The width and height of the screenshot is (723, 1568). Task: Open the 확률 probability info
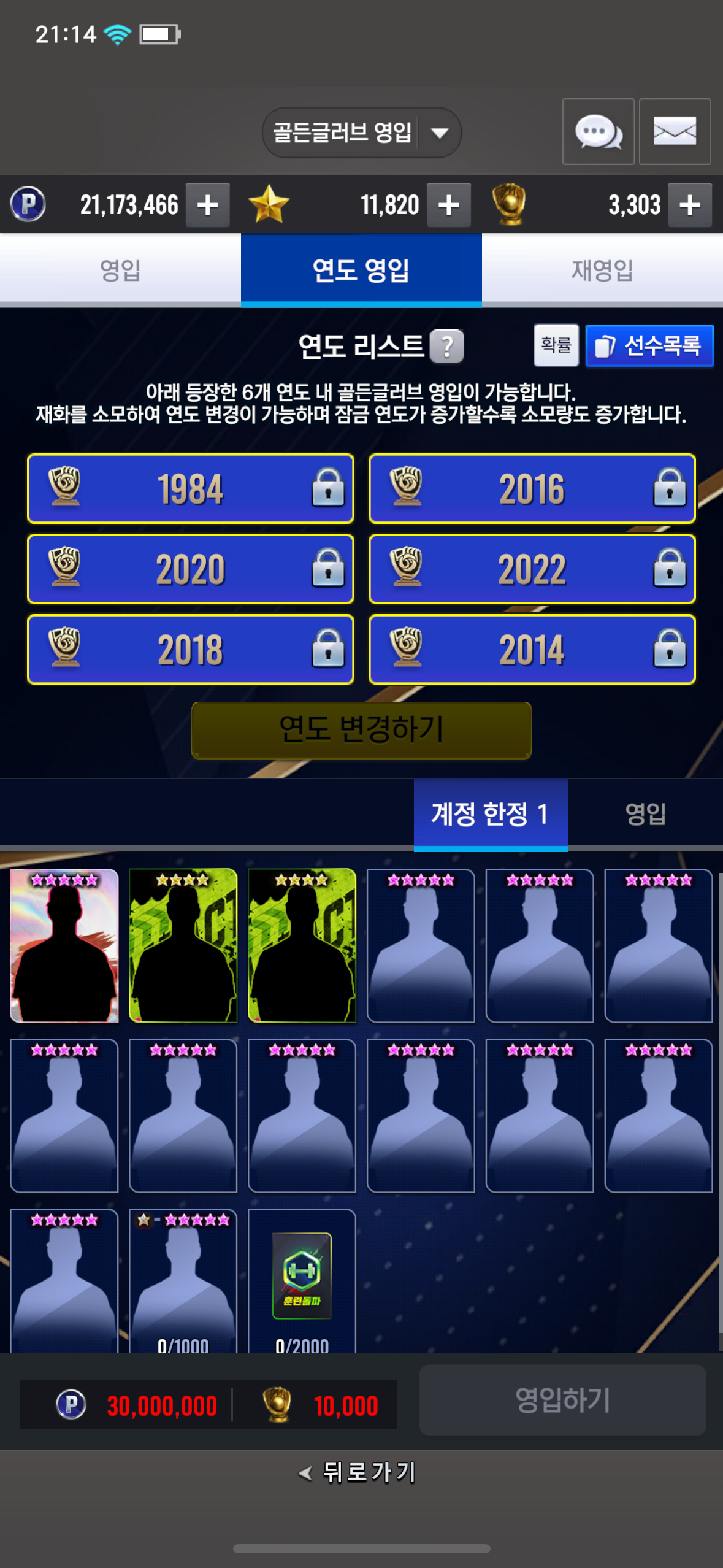click(x=556, y=345)
